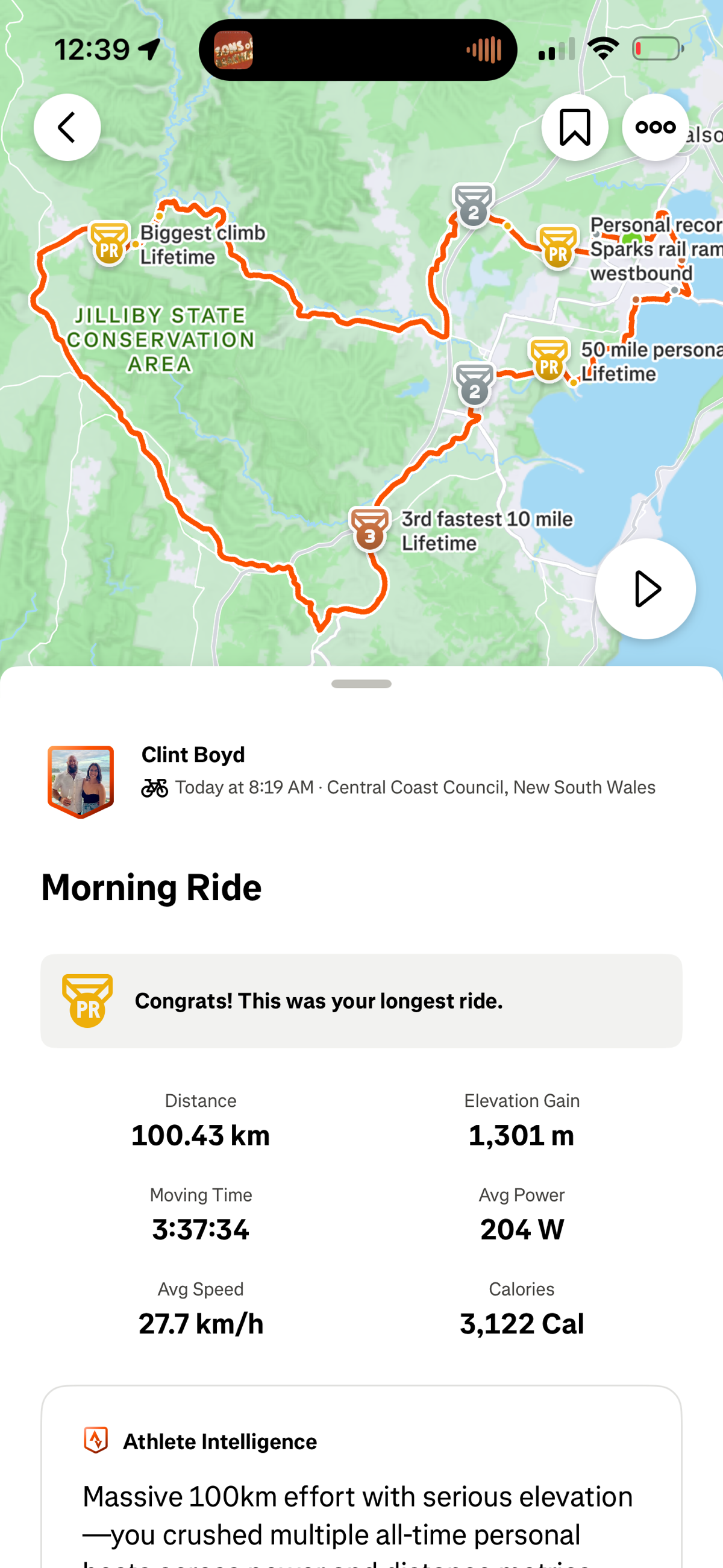Go back using the back arrow
Viewport: 723px width, 1568px height.
[67, 127]
